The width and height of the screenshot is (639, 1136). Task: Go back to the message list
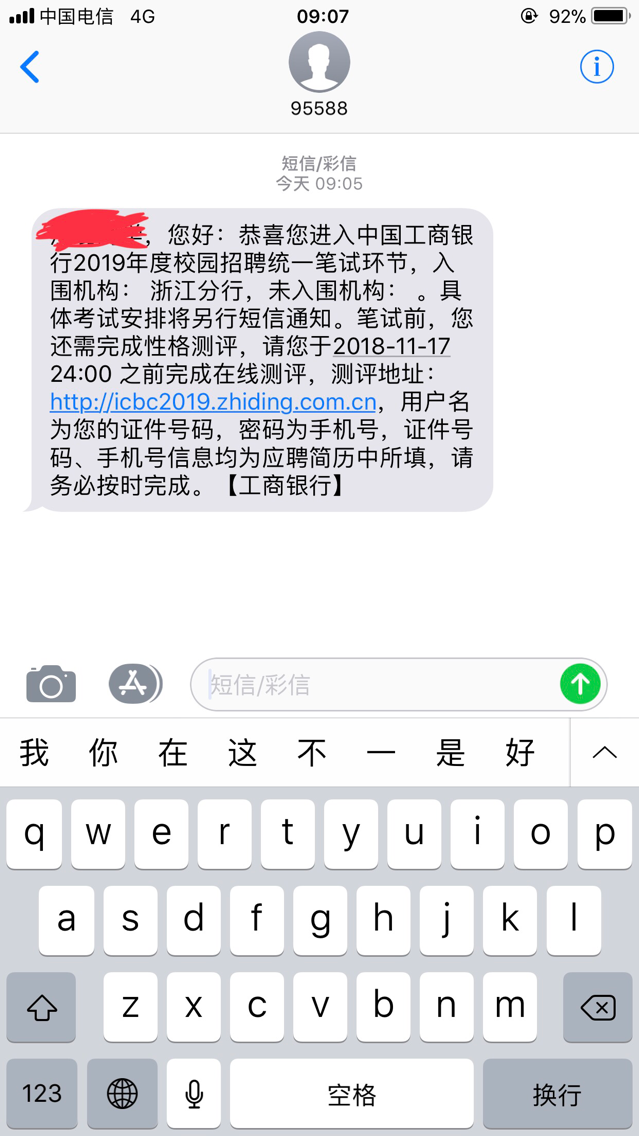(x=30, y=68)
